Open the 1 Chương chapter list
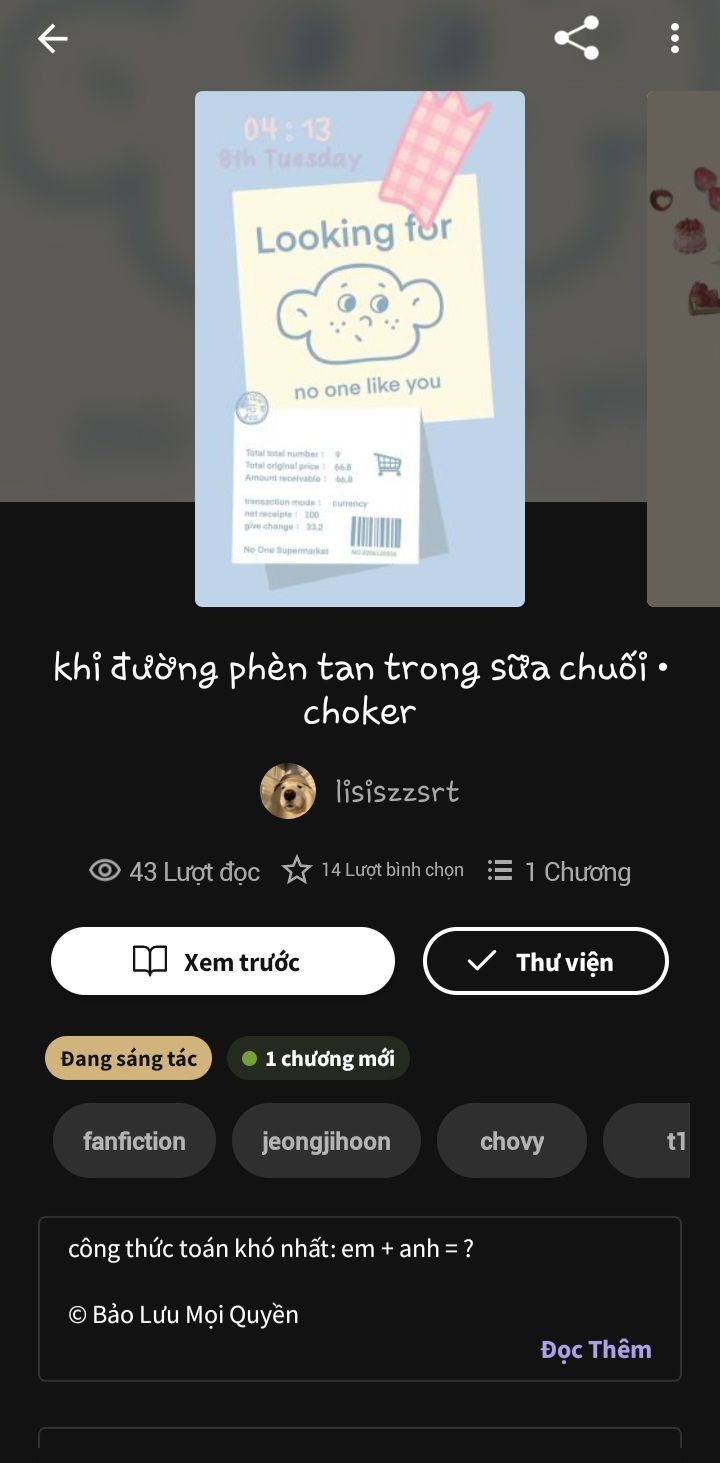 click(559, 871)
